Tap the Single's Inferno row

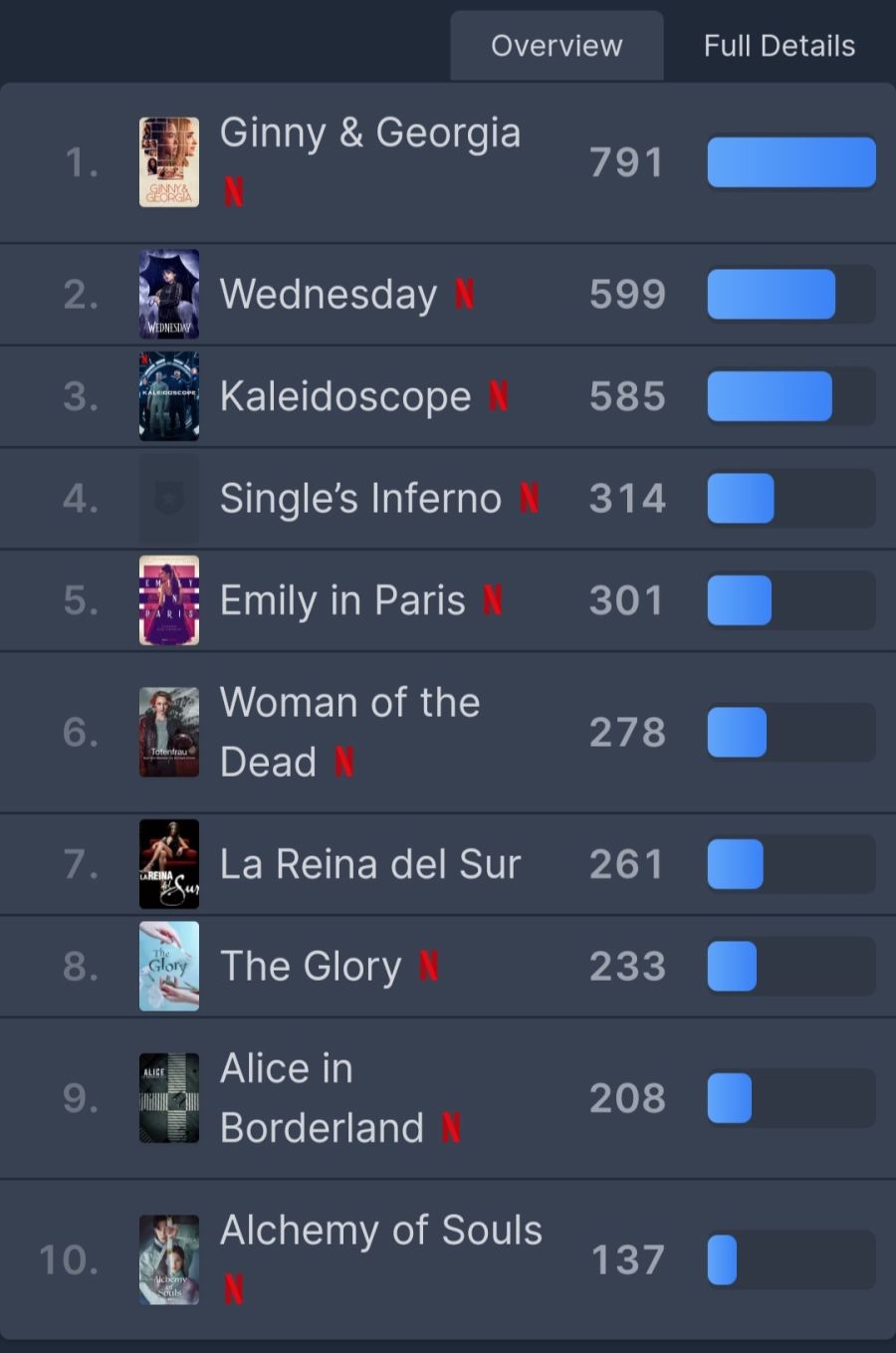pyautogui.click(x=359, y=498)
